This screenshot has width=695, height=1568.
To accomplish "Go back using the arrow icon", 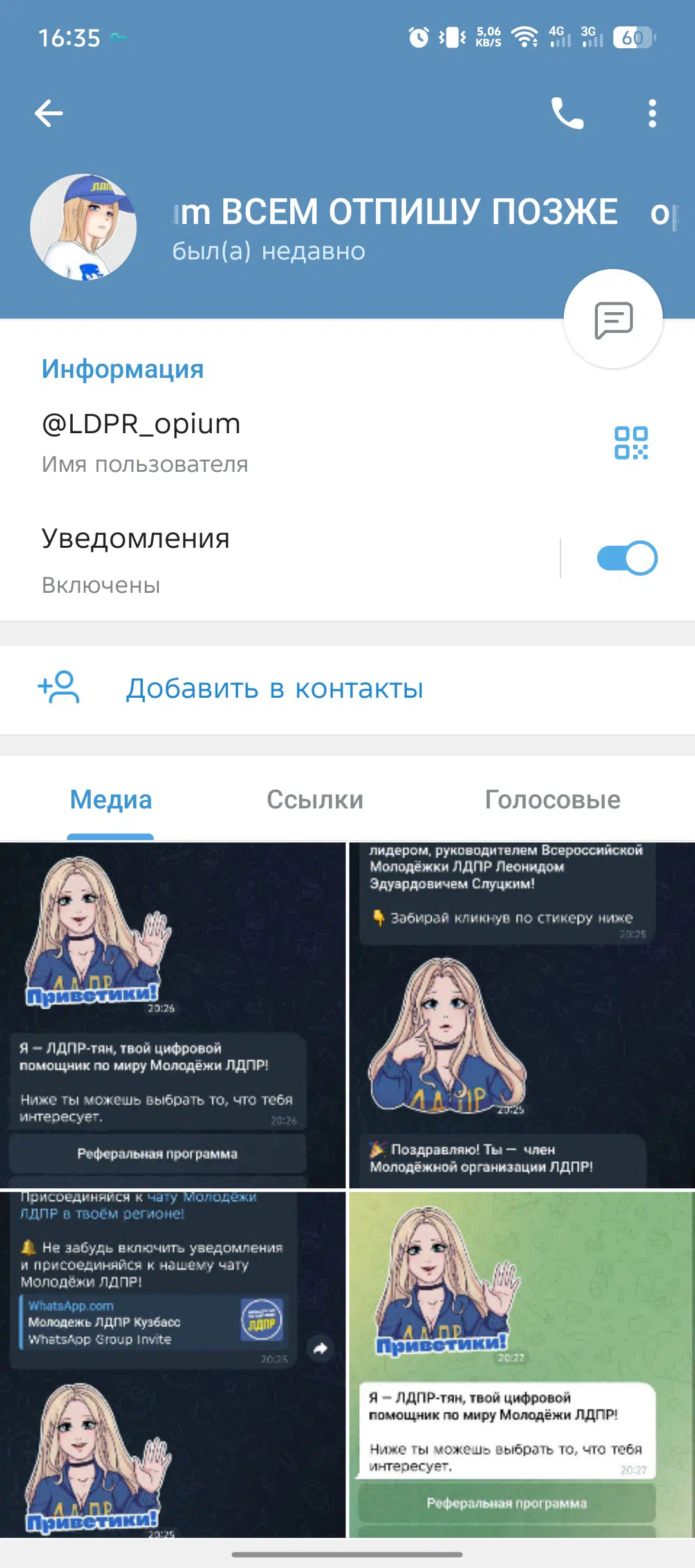I will (x=49, y=114).
